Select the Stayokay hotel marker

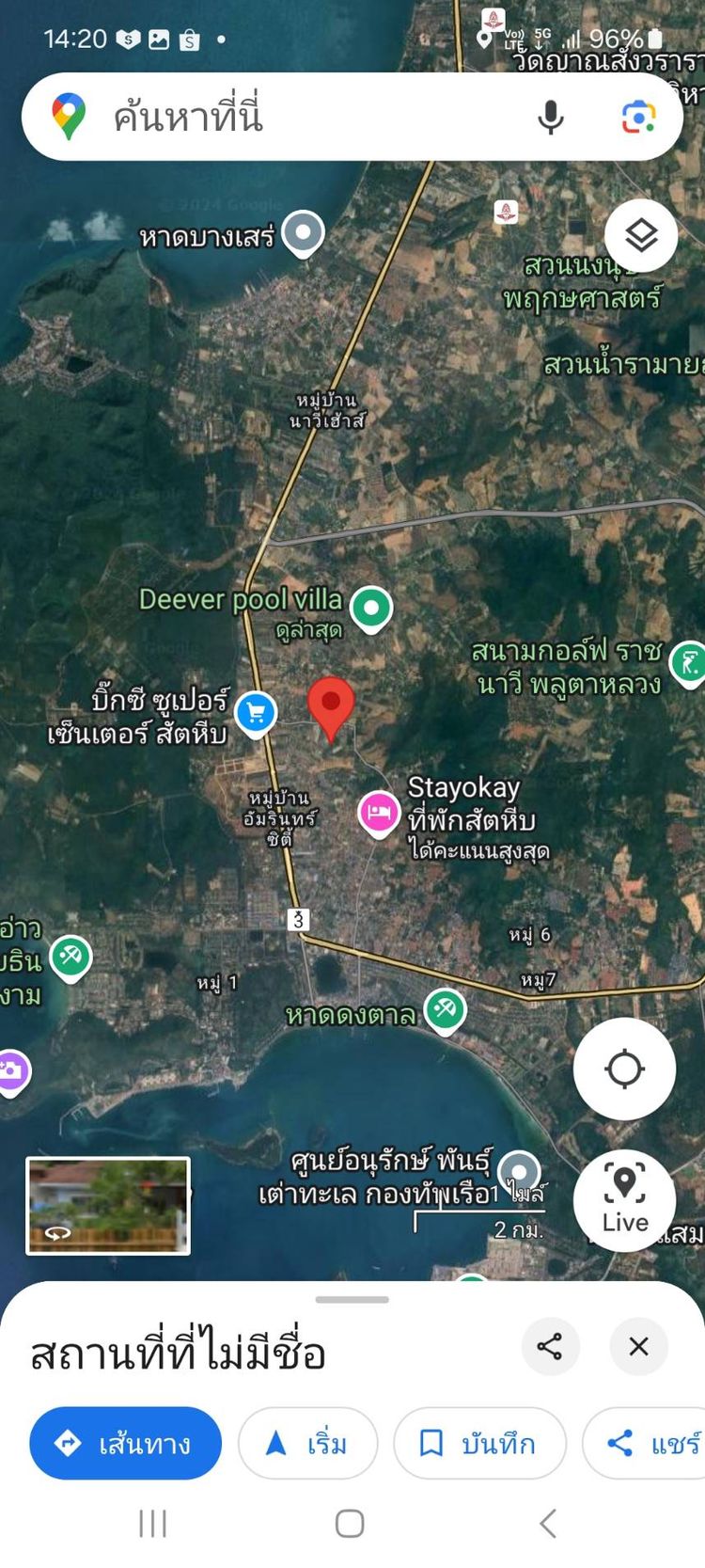point(378,813)
